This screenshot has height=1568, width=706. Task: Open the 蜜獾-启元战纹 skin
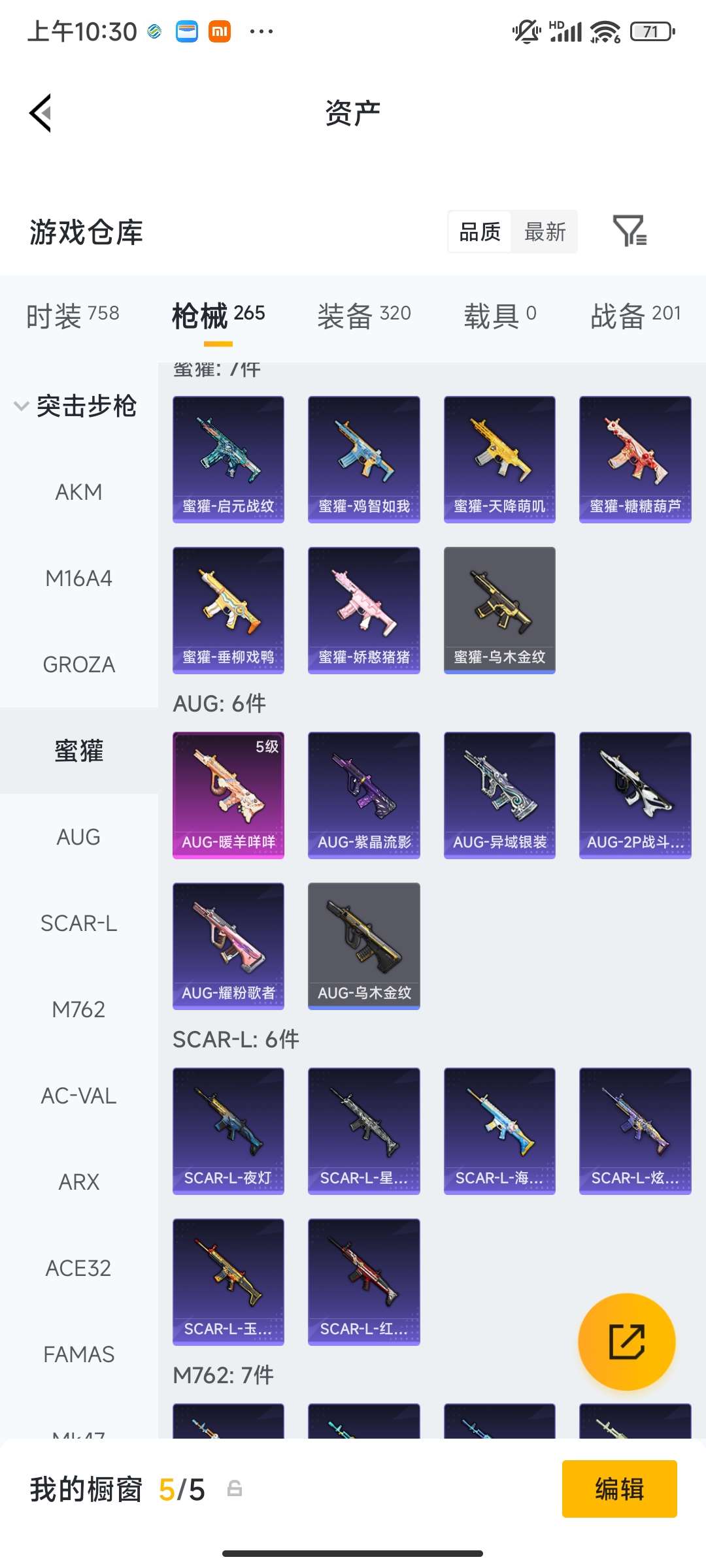click(228, 459)
